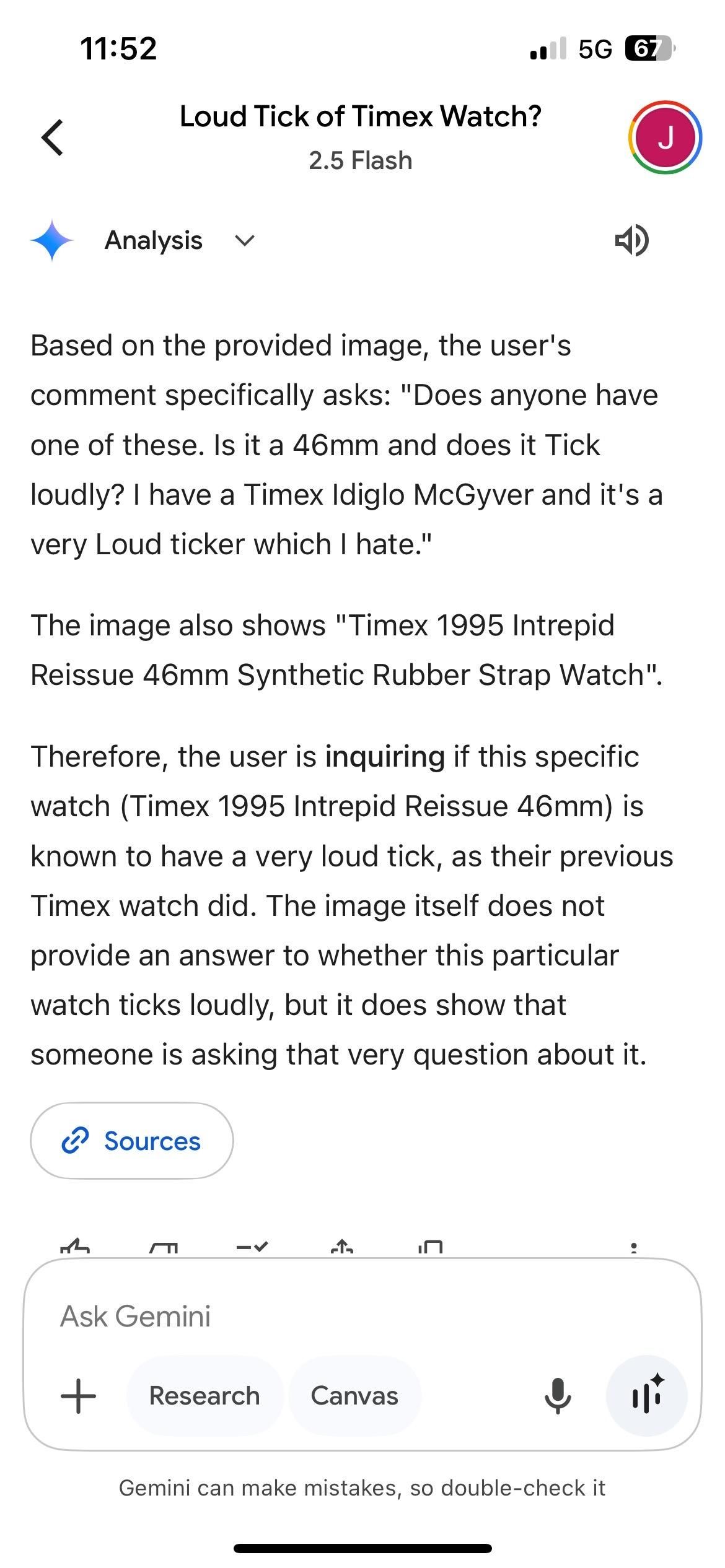This screenshot has height=1568, width=725.
Task: Open the J account profile avatar
Action: (665, 137)
